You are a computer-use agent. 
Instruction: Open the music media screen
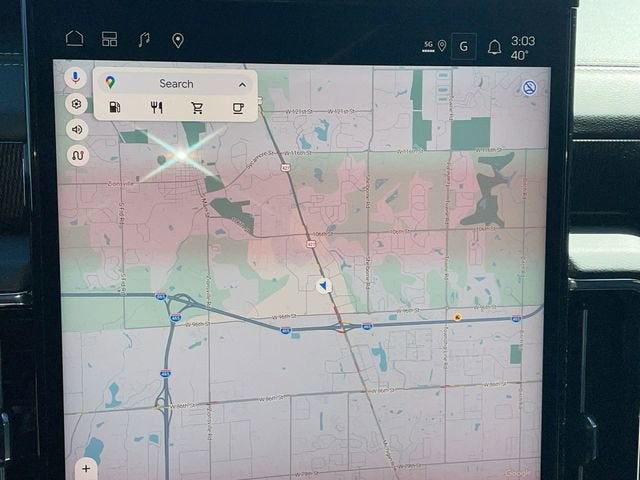(143, 40)
